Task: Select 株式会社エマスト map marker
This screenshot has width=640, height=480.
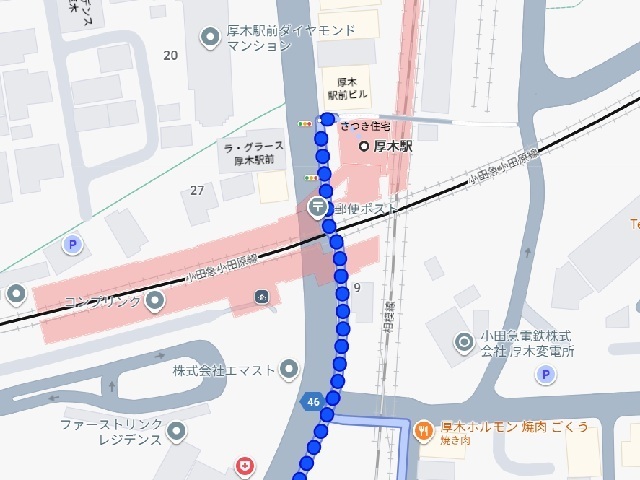Action: [289, 370]
